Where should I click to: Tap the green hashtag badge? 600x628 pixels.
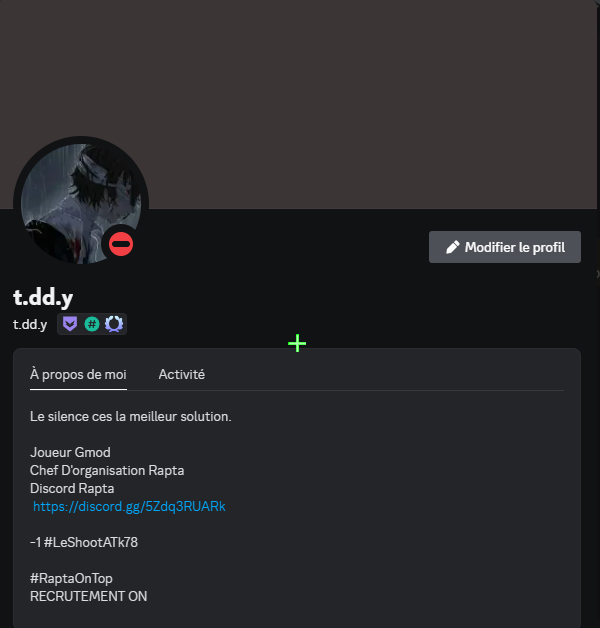(92, 324)
